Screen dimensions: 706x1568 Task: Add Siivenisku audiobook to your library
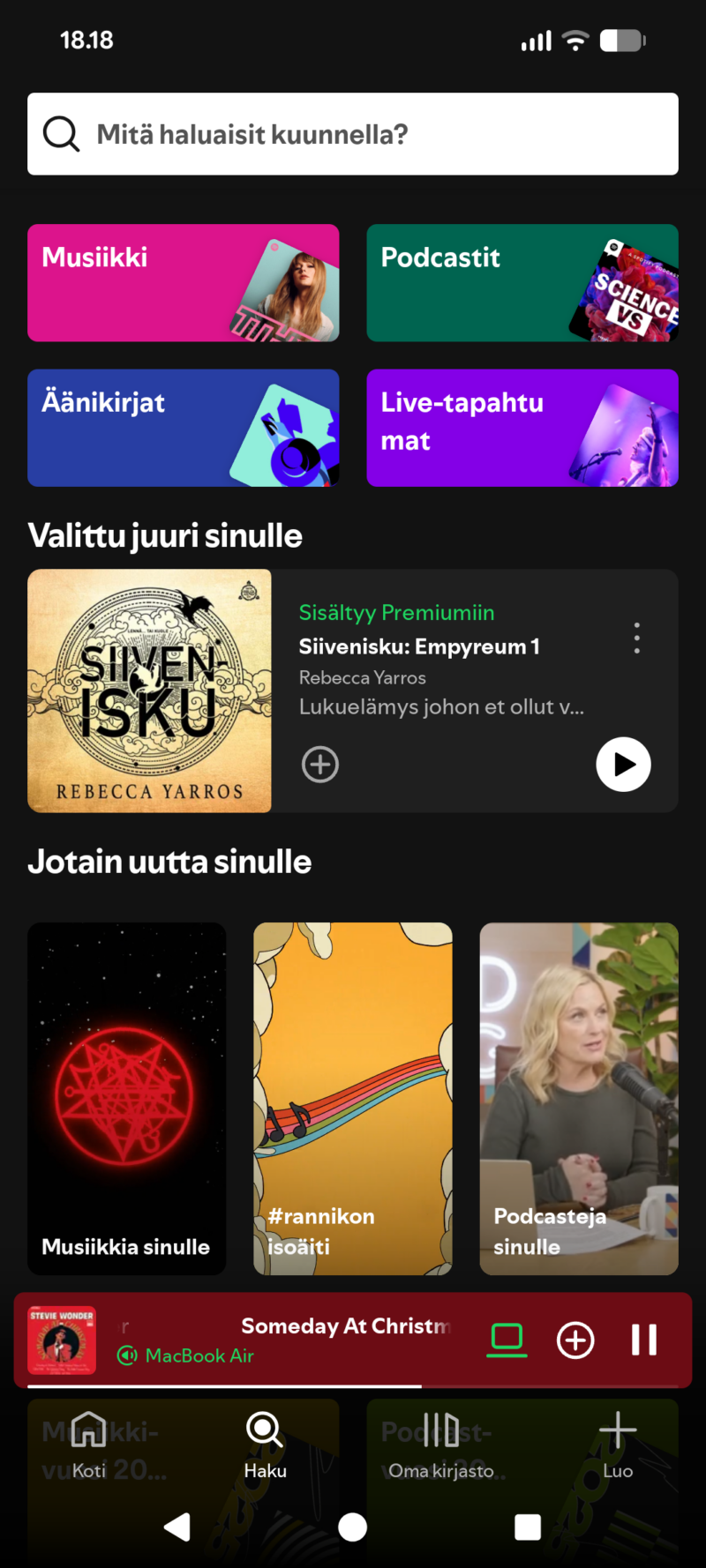tap(320, 765)
